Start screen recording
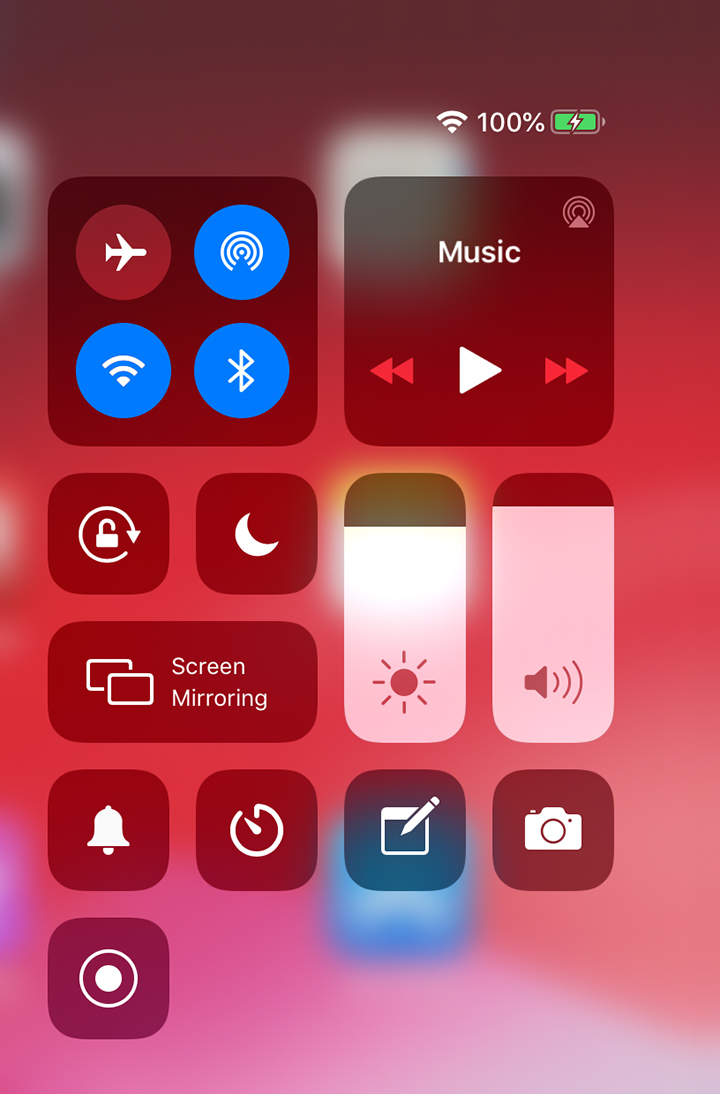This screenshot has height=1094, width=720. [108, 978]
